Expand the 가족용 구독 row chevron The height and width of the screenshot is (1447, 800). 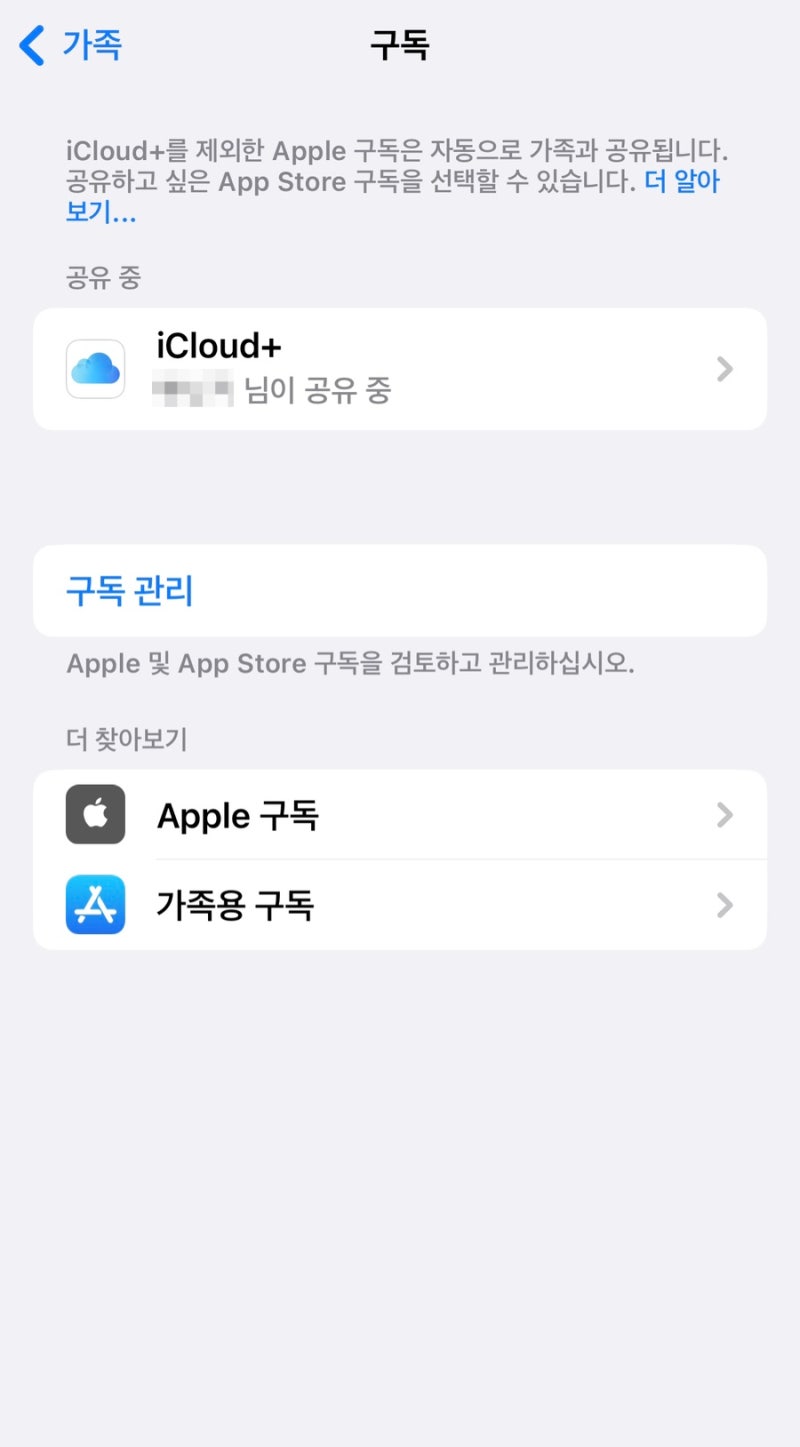[725, 905]
